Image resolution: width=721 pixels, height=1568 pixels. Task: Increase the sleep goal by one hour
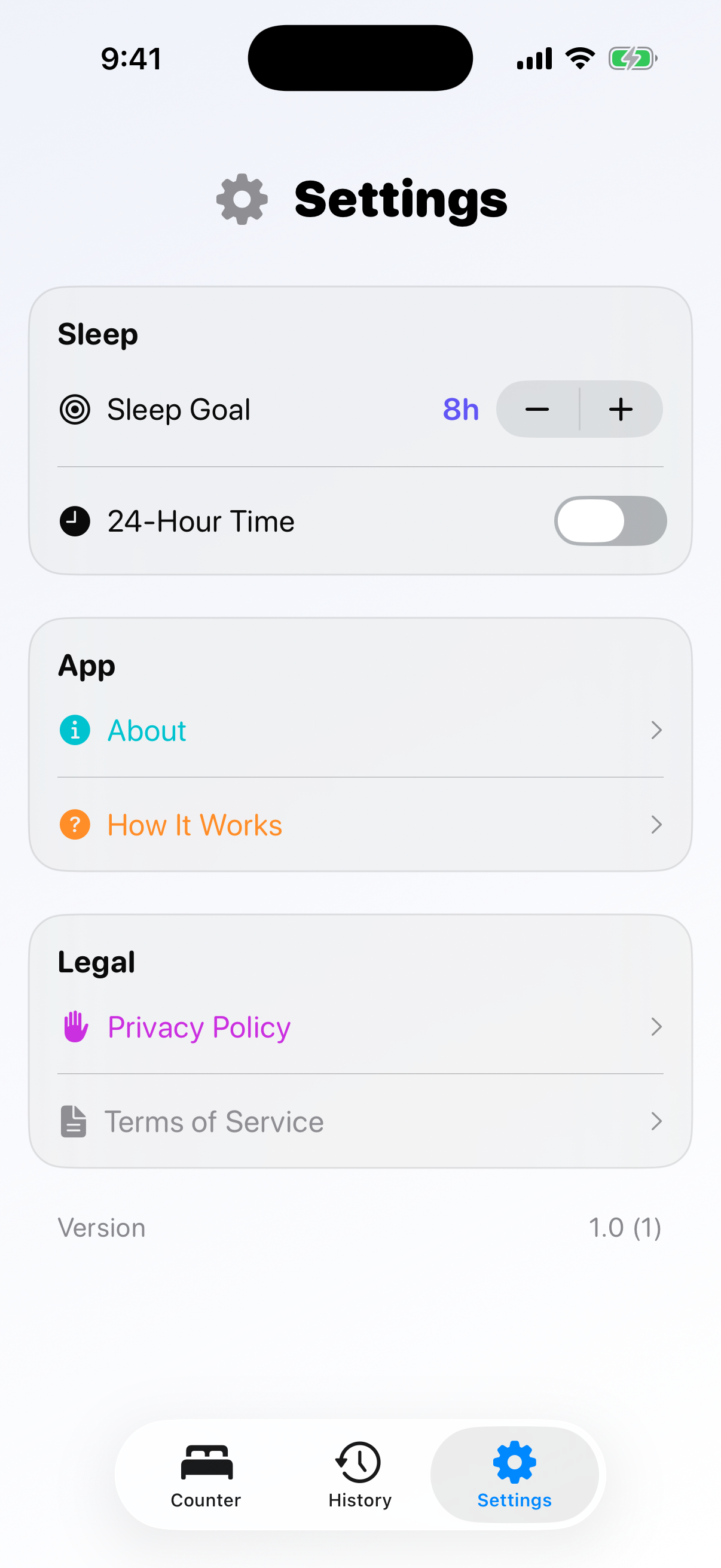(621, 409)
